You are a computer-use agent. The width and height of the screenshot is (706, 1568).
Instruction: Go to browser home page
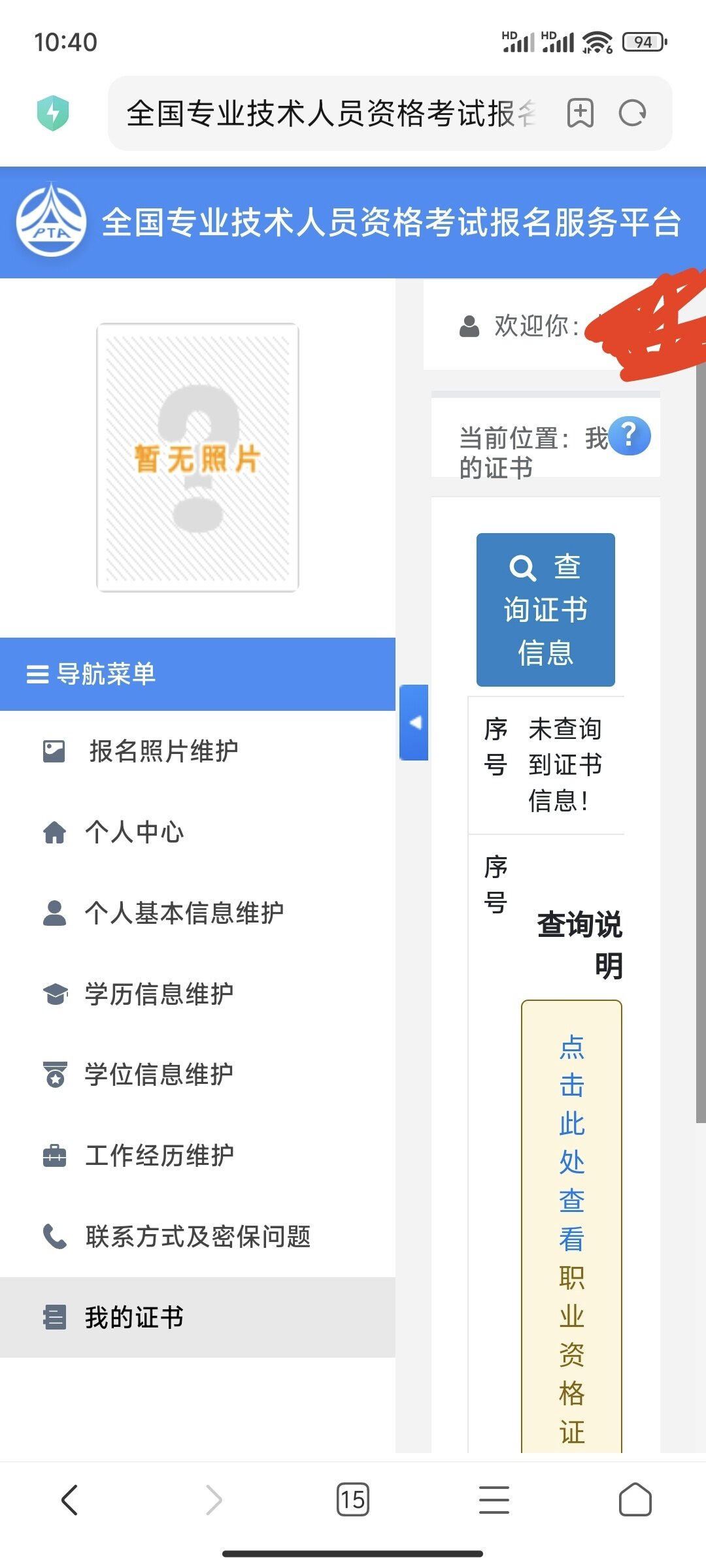tap(635, 1499)
